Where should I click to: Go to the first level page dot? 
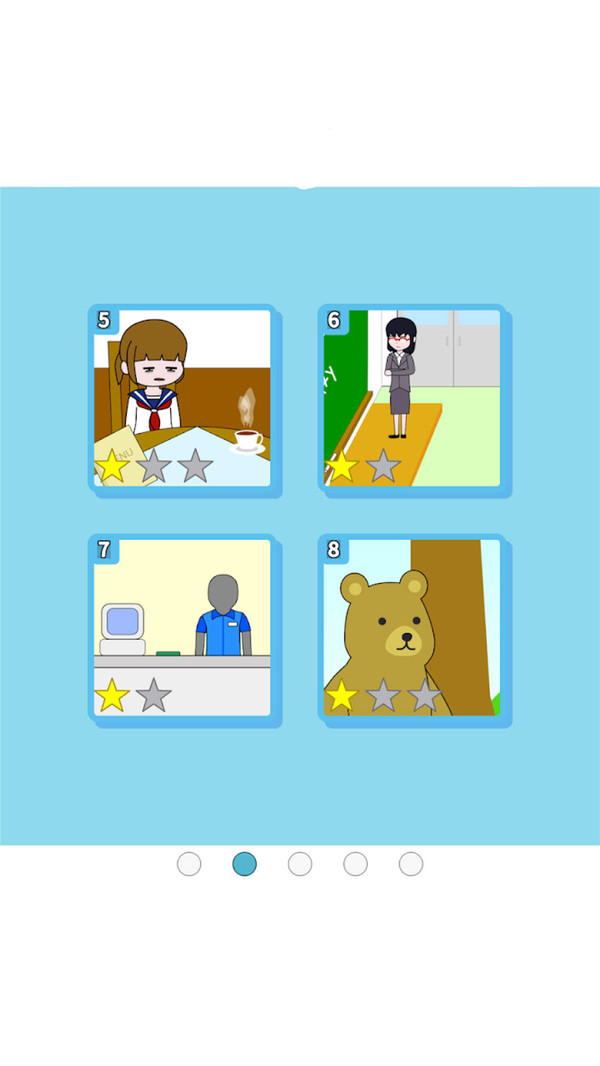tap(189, 864)
